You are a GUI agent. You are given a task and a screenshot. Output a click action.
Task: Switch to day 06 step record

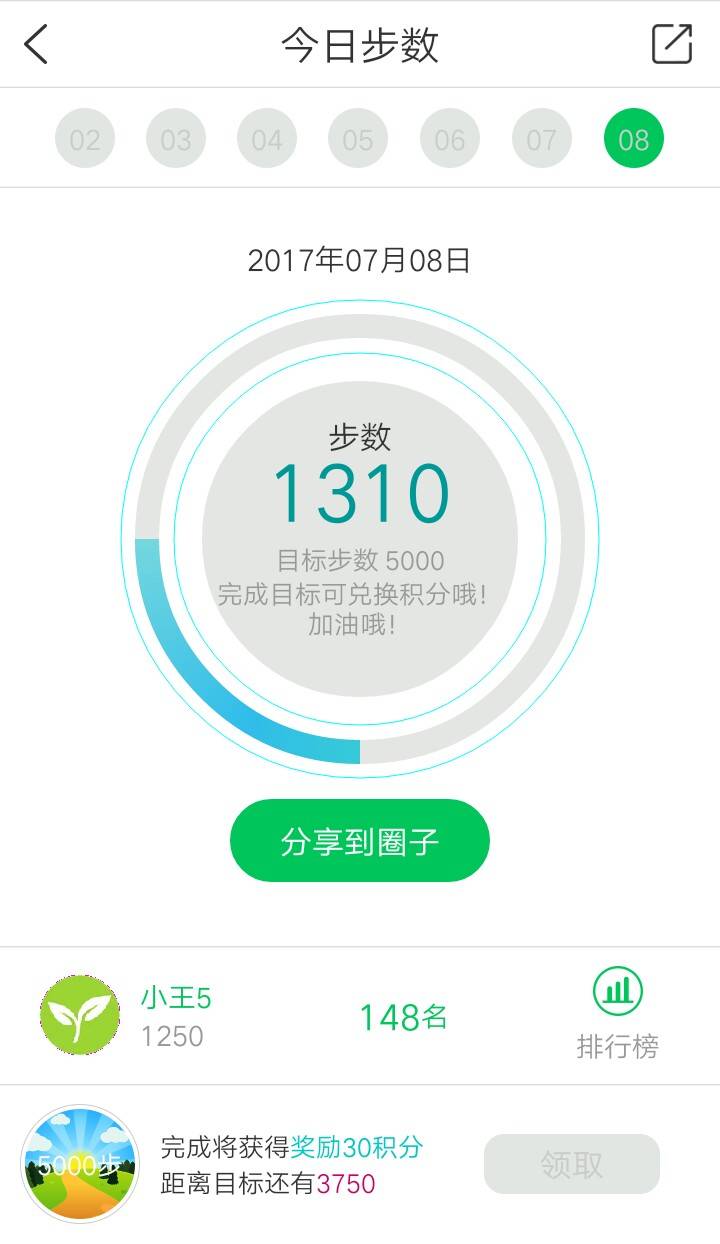(x=450, y=140)
